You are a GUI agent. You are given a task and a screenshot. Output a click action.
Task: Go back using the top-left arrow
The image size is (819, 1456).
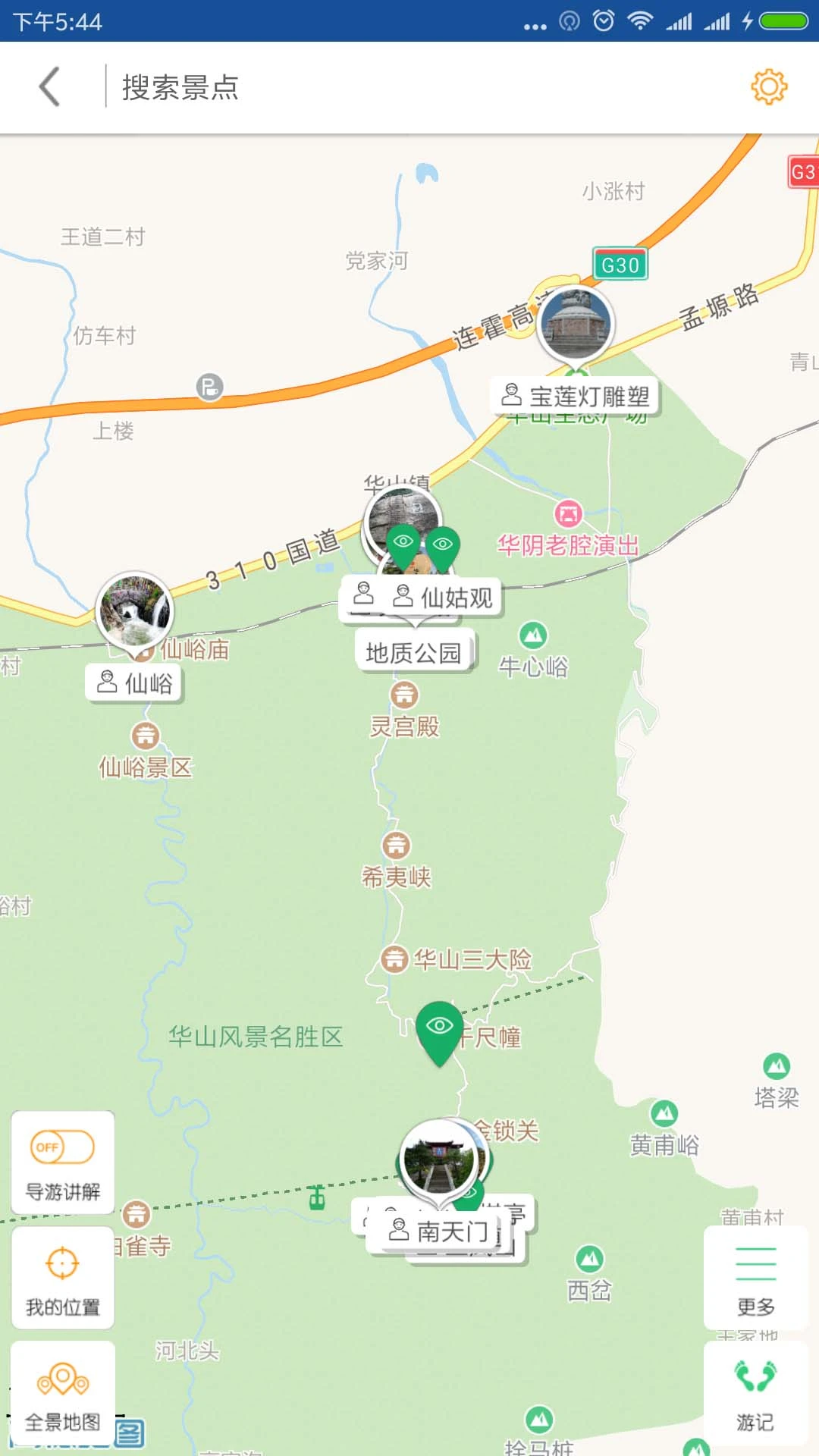coord(50,87)
